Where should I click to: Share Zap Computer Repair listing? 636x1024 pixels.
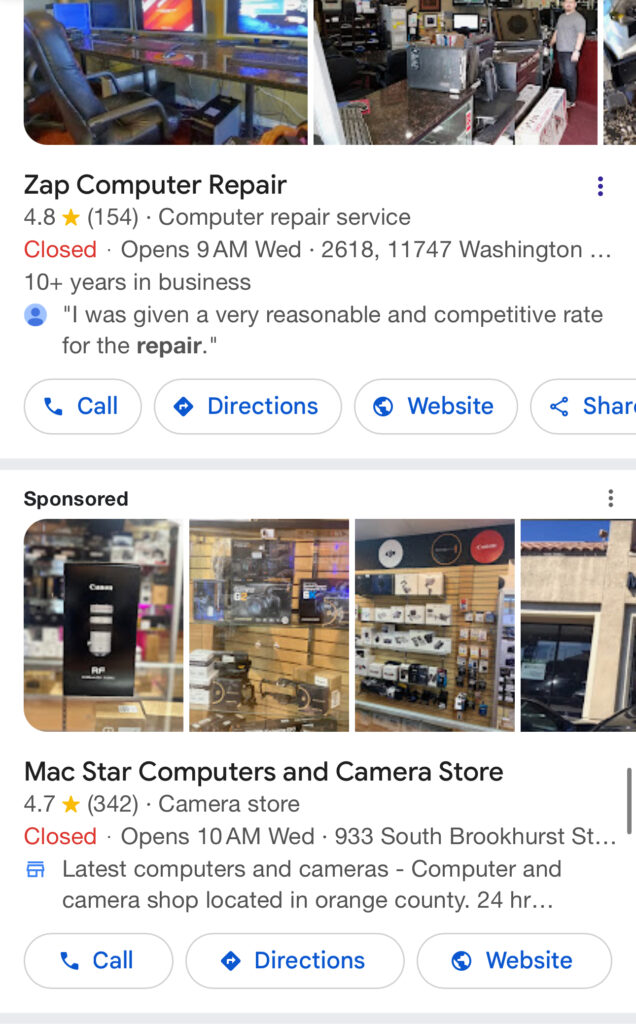coord(590,406)
